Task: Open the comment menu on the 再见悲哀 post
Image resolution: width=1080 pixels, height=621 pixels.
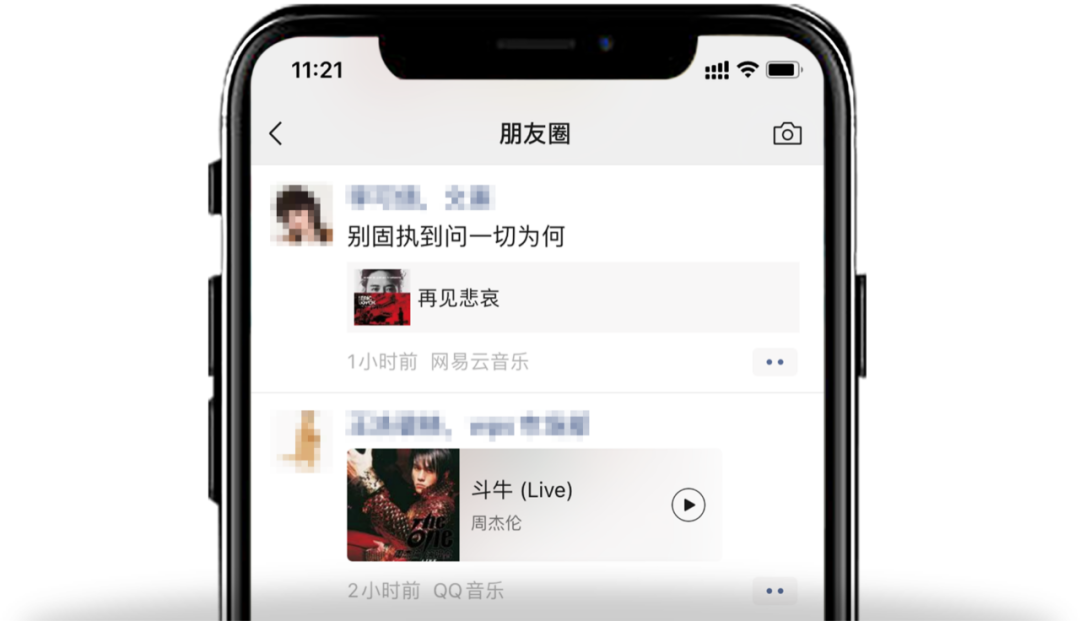Action: click(774, 362)
